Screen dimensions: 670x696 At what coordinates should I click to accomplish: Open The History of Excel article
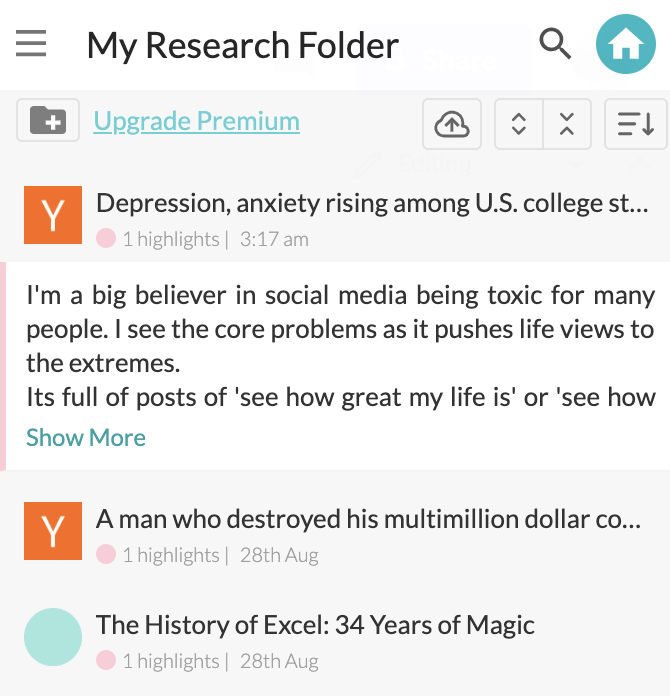coord(315,626)
